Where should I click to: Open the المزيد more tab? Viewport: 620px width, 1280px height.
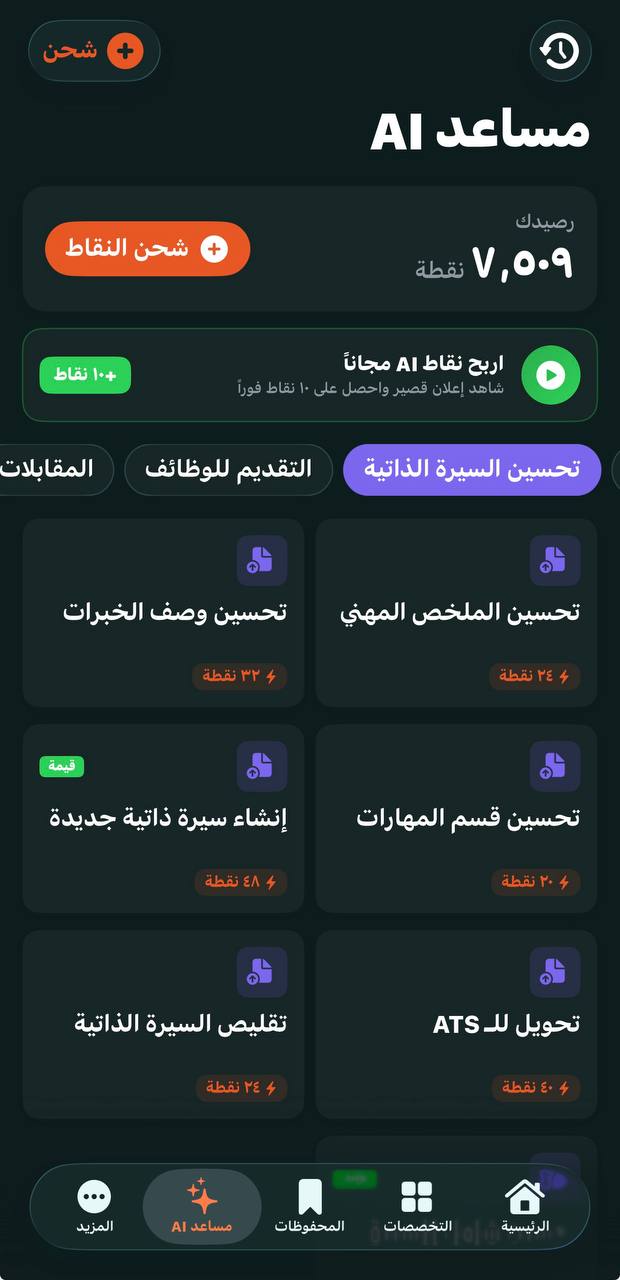95,1206
